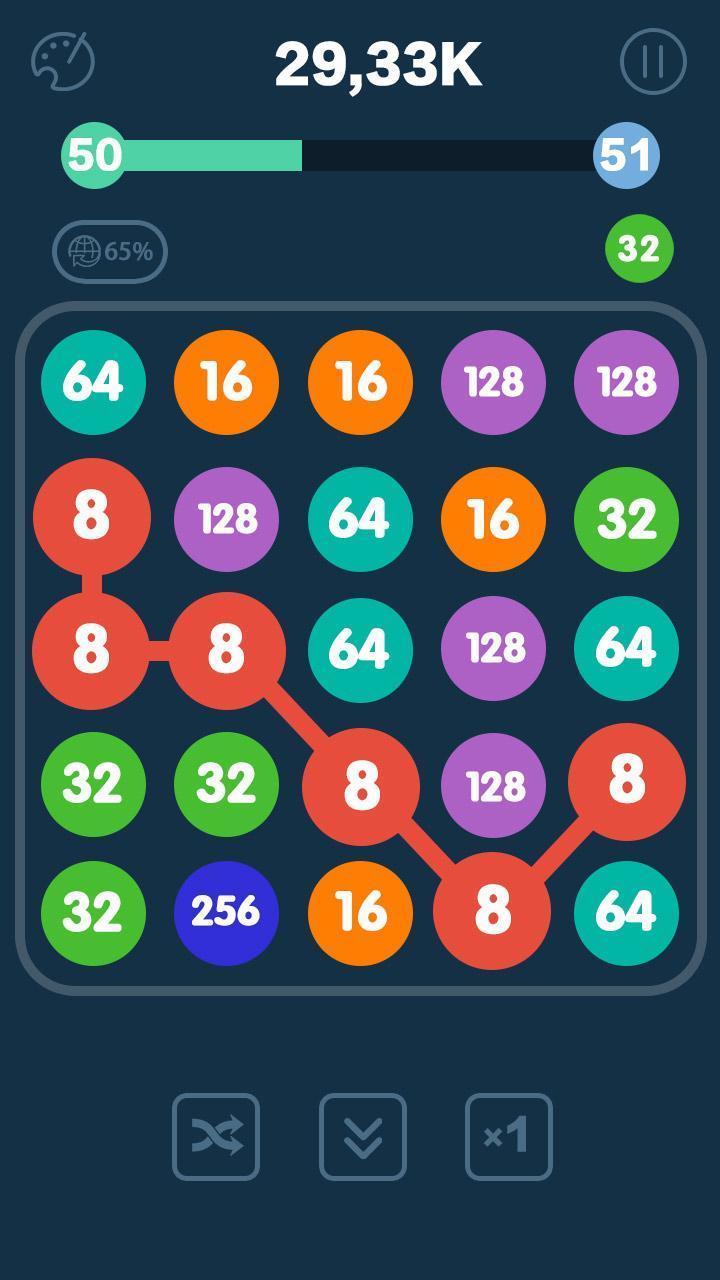The height and width of the screenshot is (1280, 720).
Task: Tap the 65% globe badge
Action: [x=110, y=251]
